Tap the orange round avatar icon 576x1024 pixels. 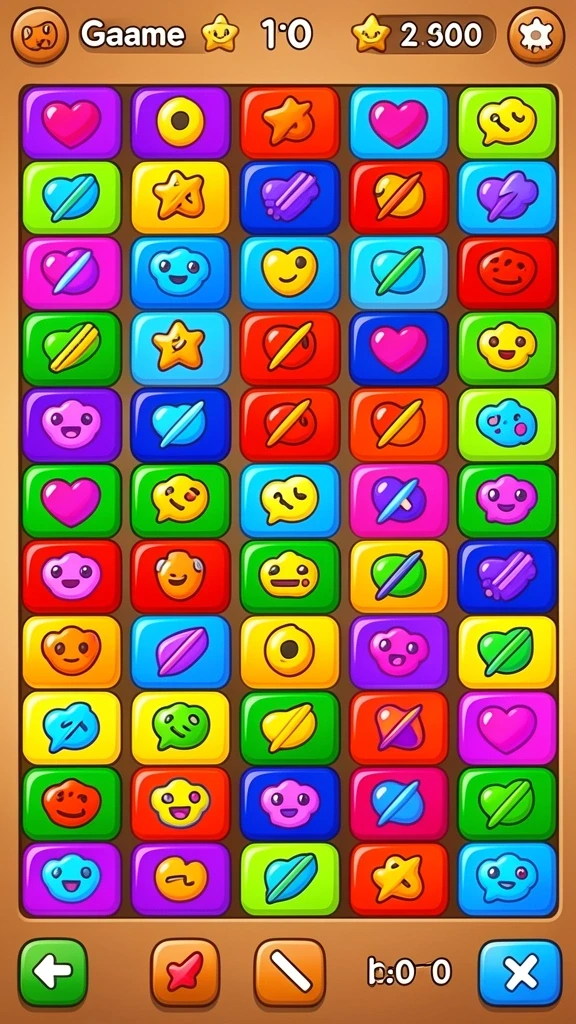[x=40, y=35]
